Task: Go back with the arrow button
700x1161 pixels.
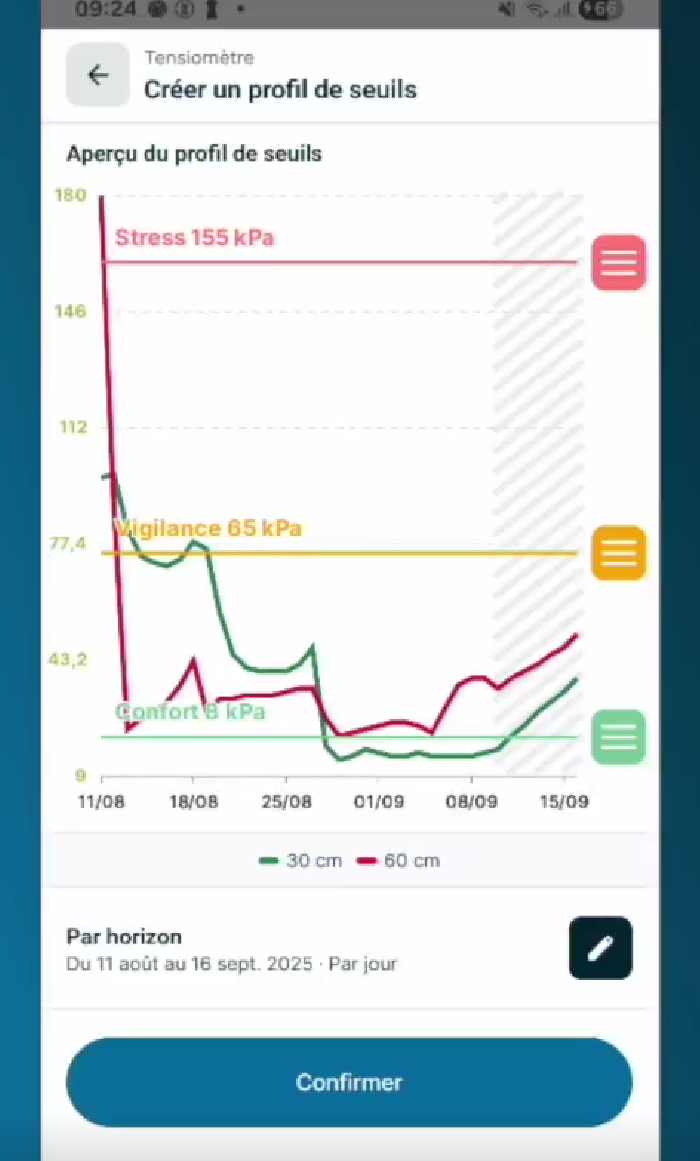Action: tap(98, 75)
